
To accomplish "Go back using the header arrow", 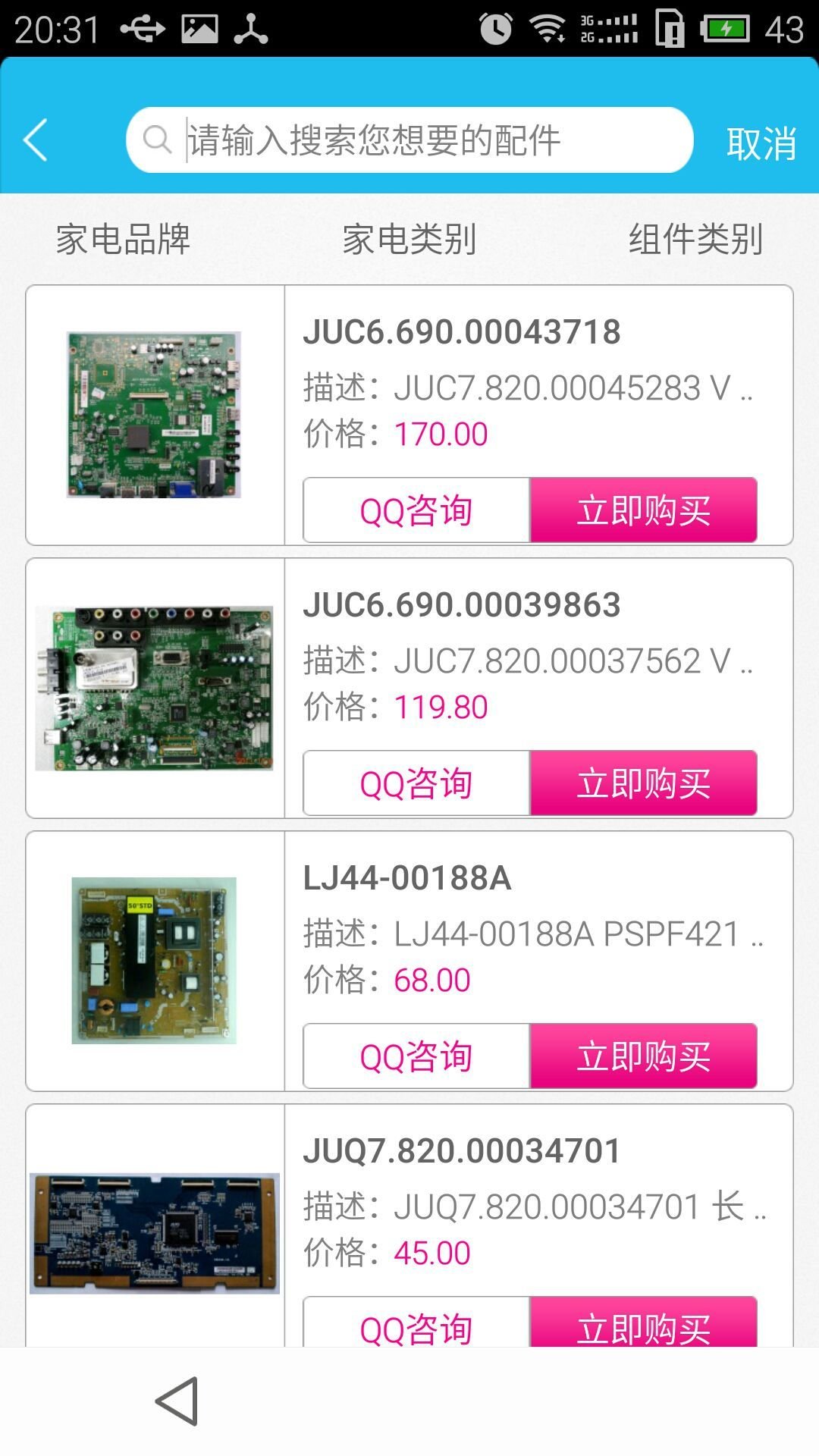I will (36, 140).
